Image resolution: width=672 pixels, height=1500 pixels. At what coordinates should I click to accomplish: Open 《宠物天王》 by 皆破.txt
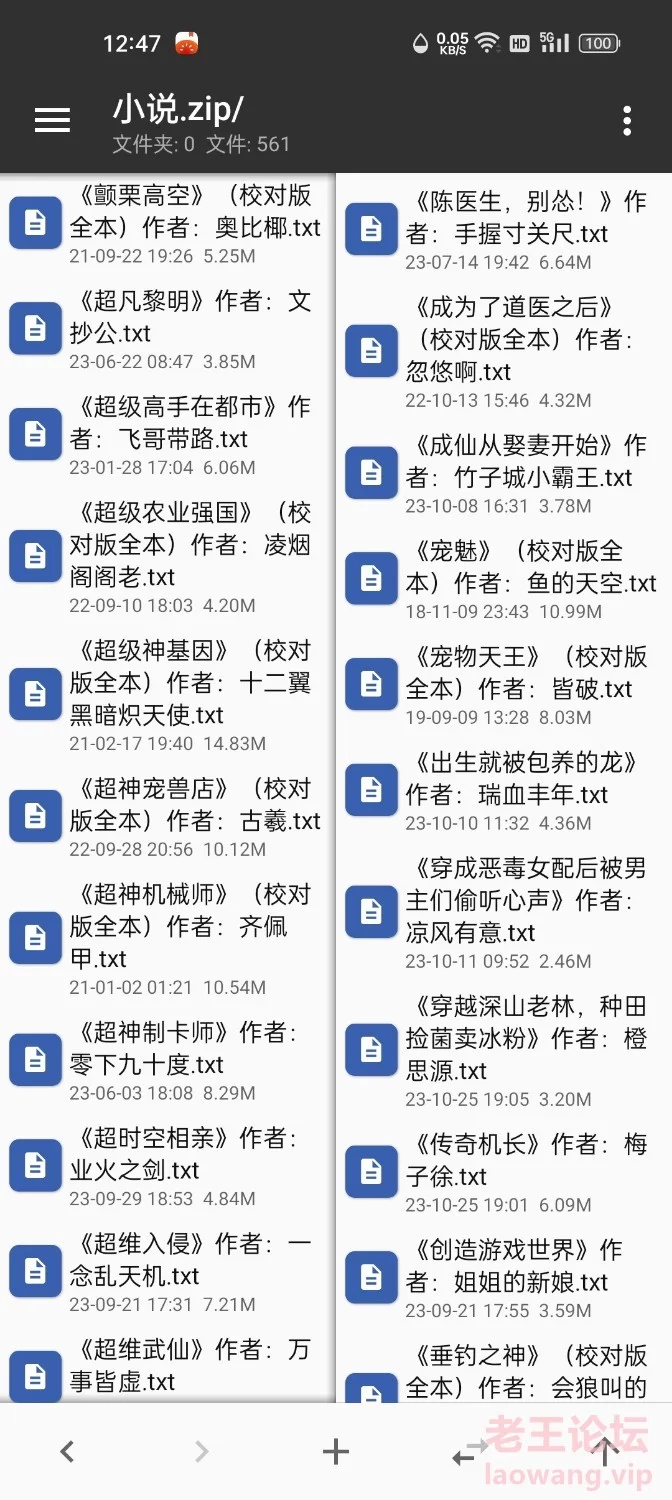[x=504, y=685]
